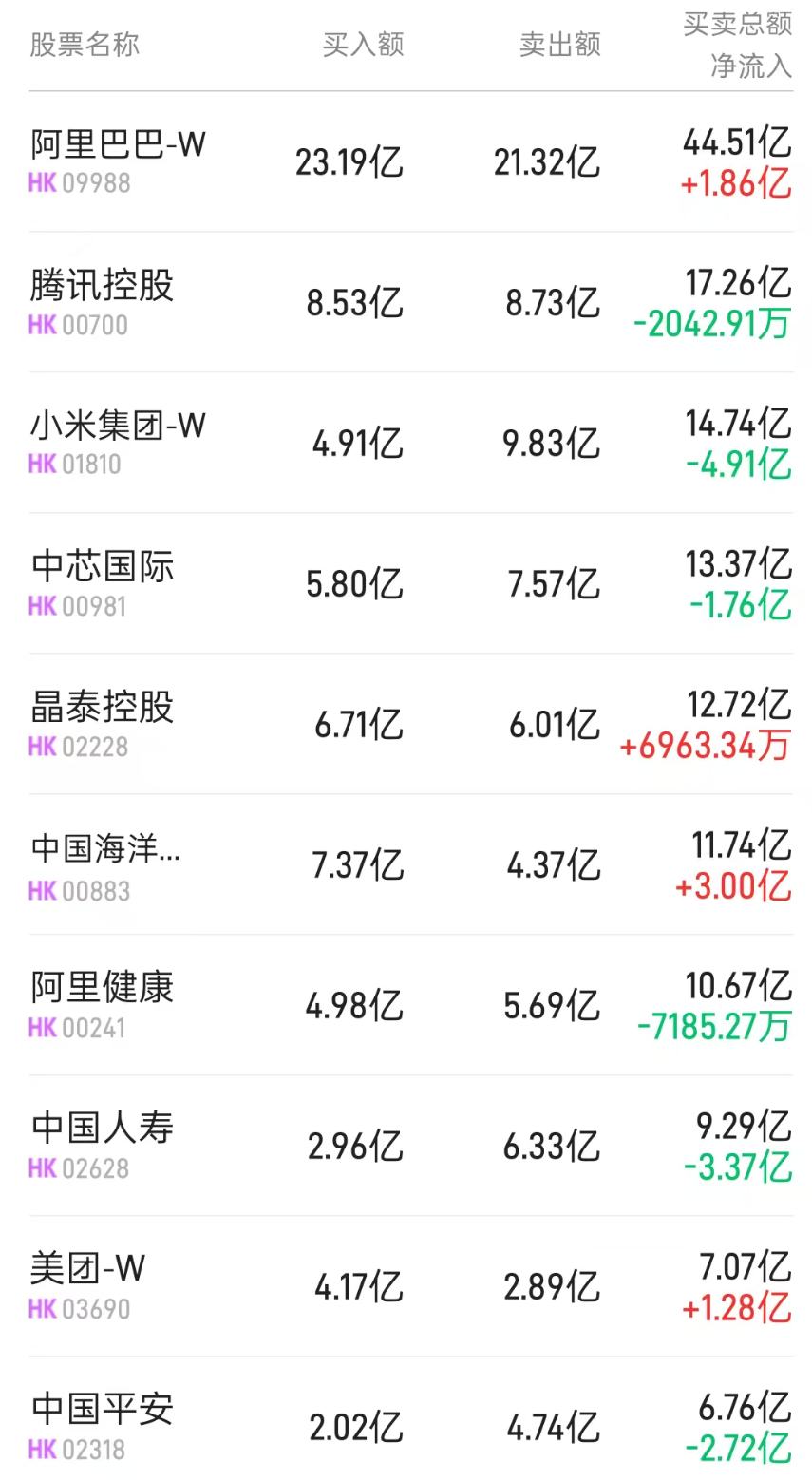Open the 晶泰控股 stock page
Viewport: 812px width, 1480px height.
[101, 707]
